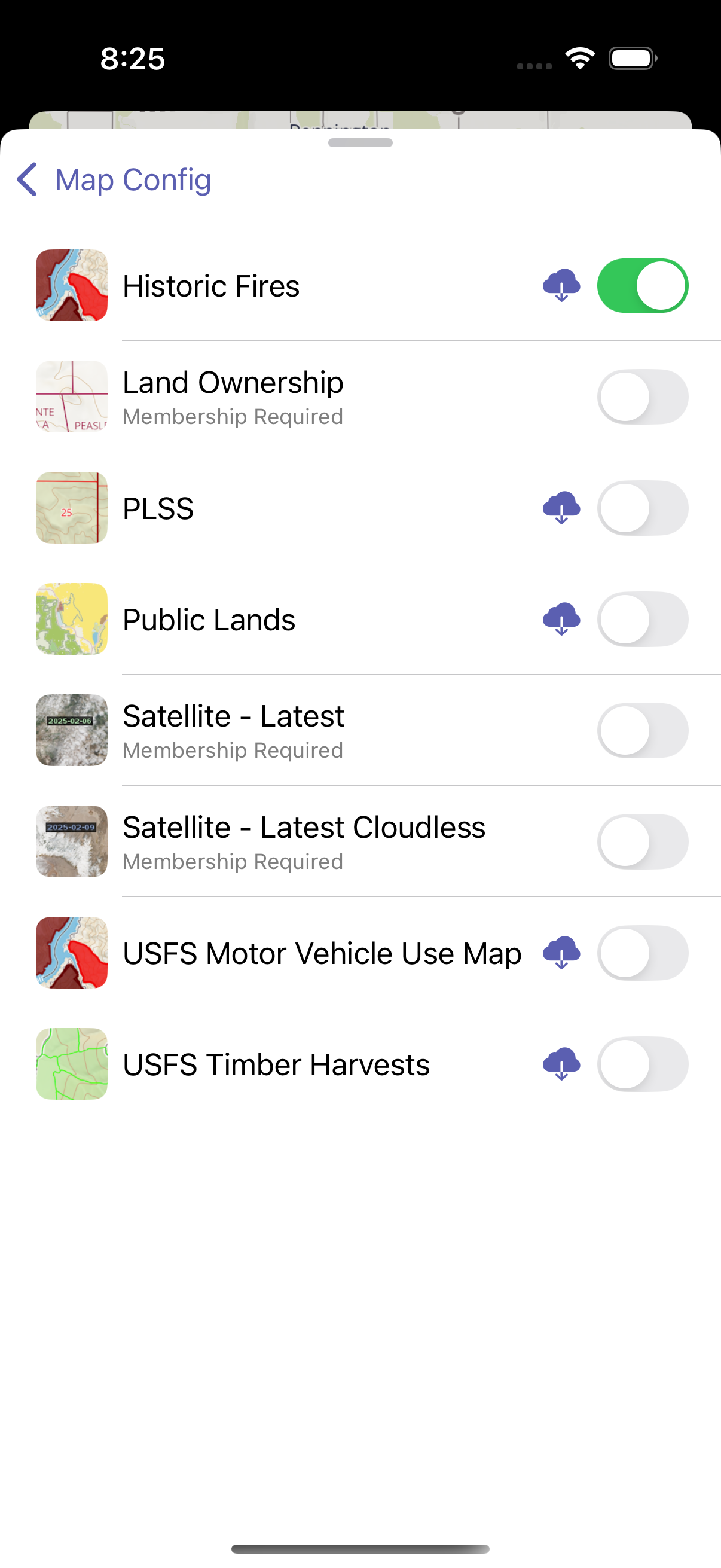721x1568 pixels.
Task: Tap the Satellite - Latest Cloudless thumbnail
Action: [71, 841]
